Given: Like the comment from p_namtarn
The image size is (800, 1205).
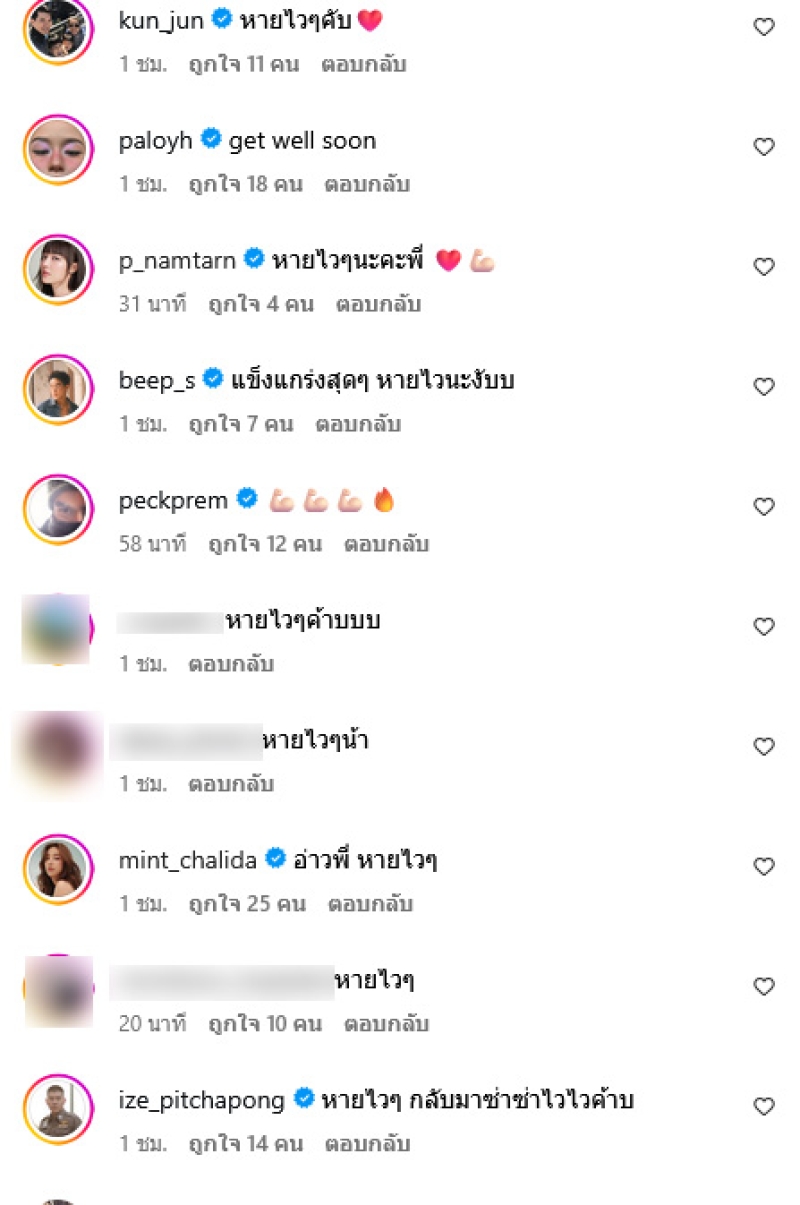Looking at the screenshot, I should [x=764, y=267].
